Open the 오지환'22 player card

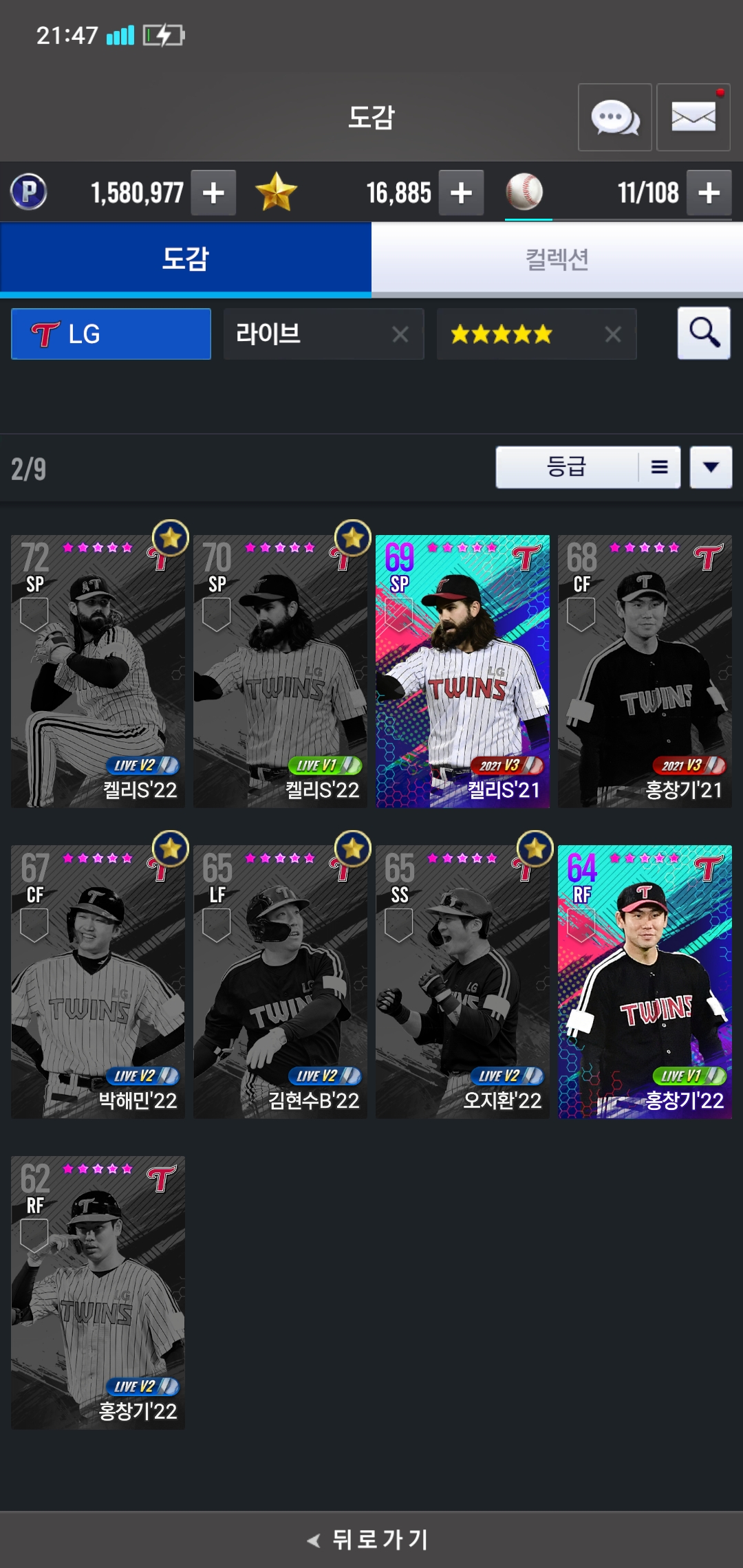462,982
